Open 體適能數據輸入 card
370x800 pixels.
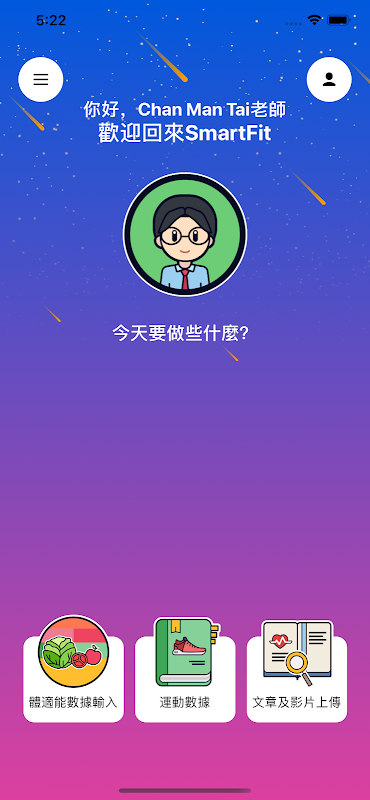tap(73, 679)
